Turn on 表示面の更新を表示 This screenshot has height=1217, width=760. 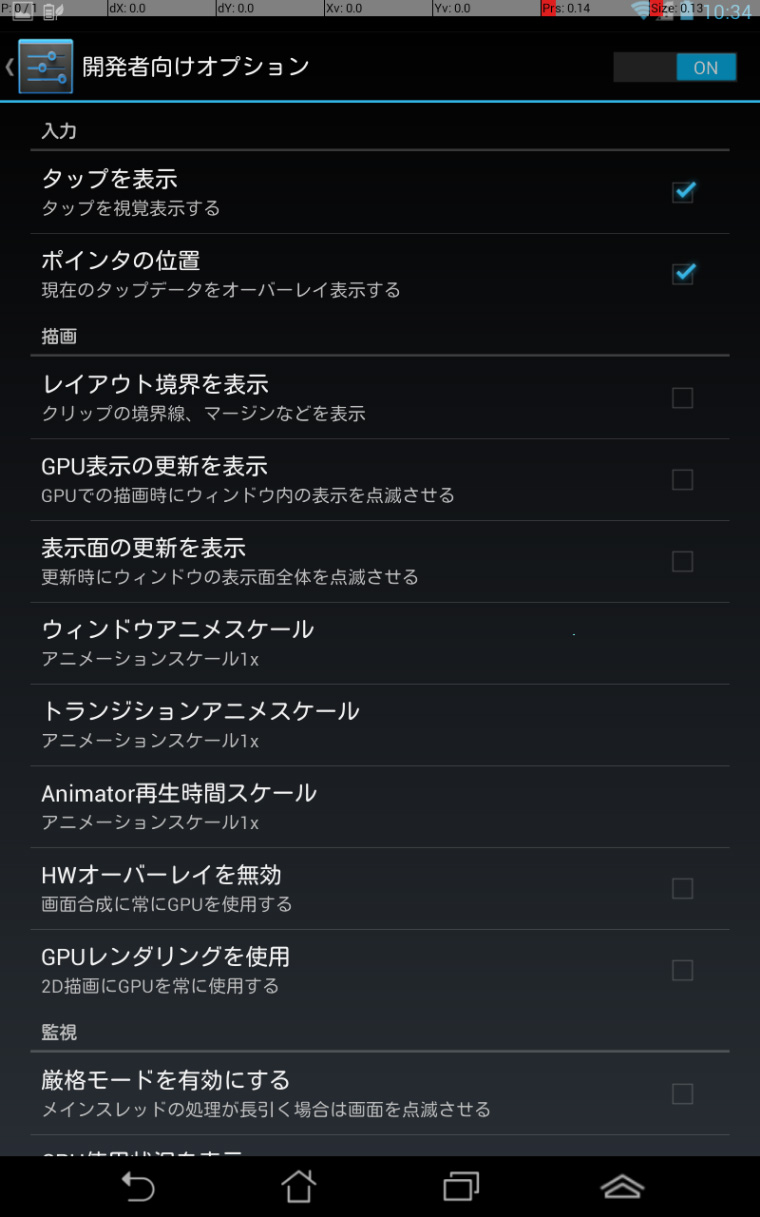pyautogui.click(x=682, y=562)
